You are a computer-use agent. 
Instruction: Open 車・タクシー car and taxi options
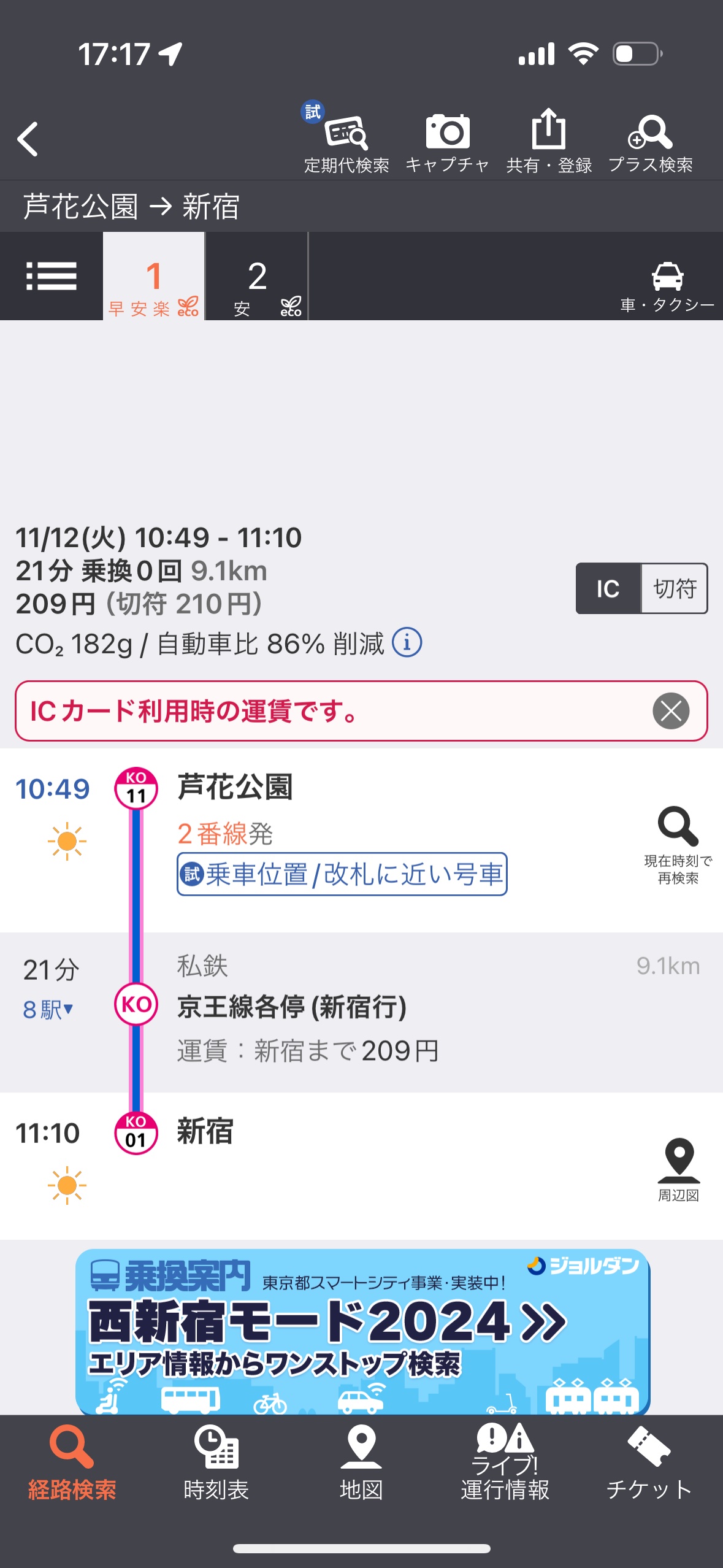click(x=667, y=285)
